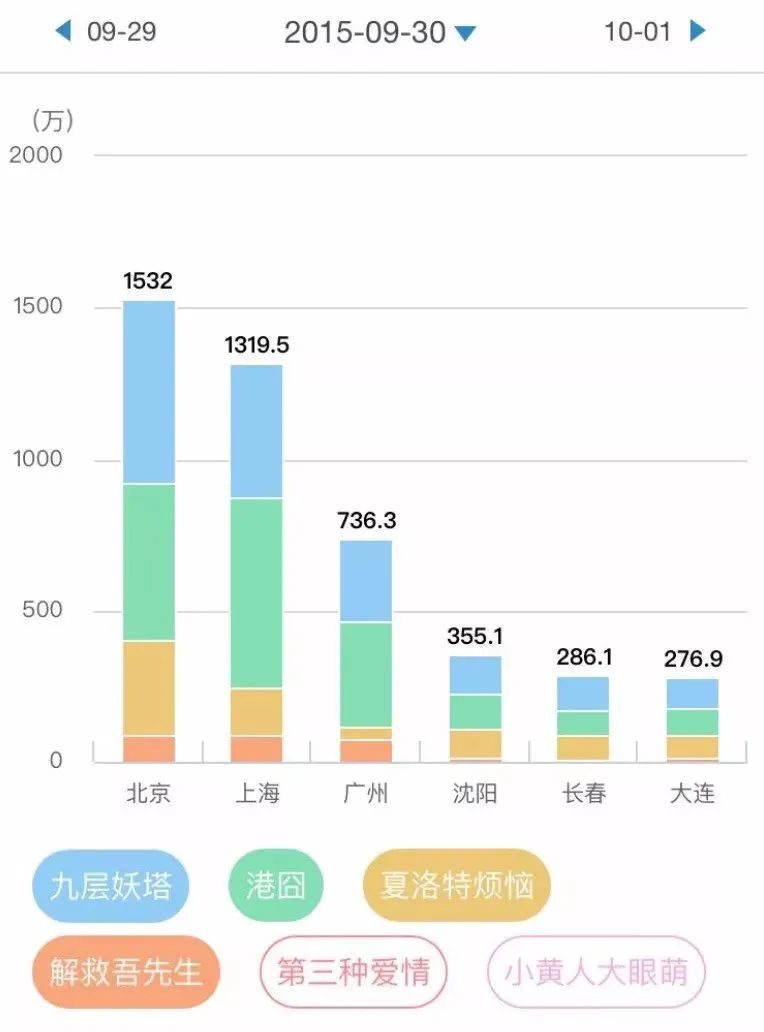Select the 第三种爱情 legend chip
764x1032 pixels.
click(x=355, y=970)
